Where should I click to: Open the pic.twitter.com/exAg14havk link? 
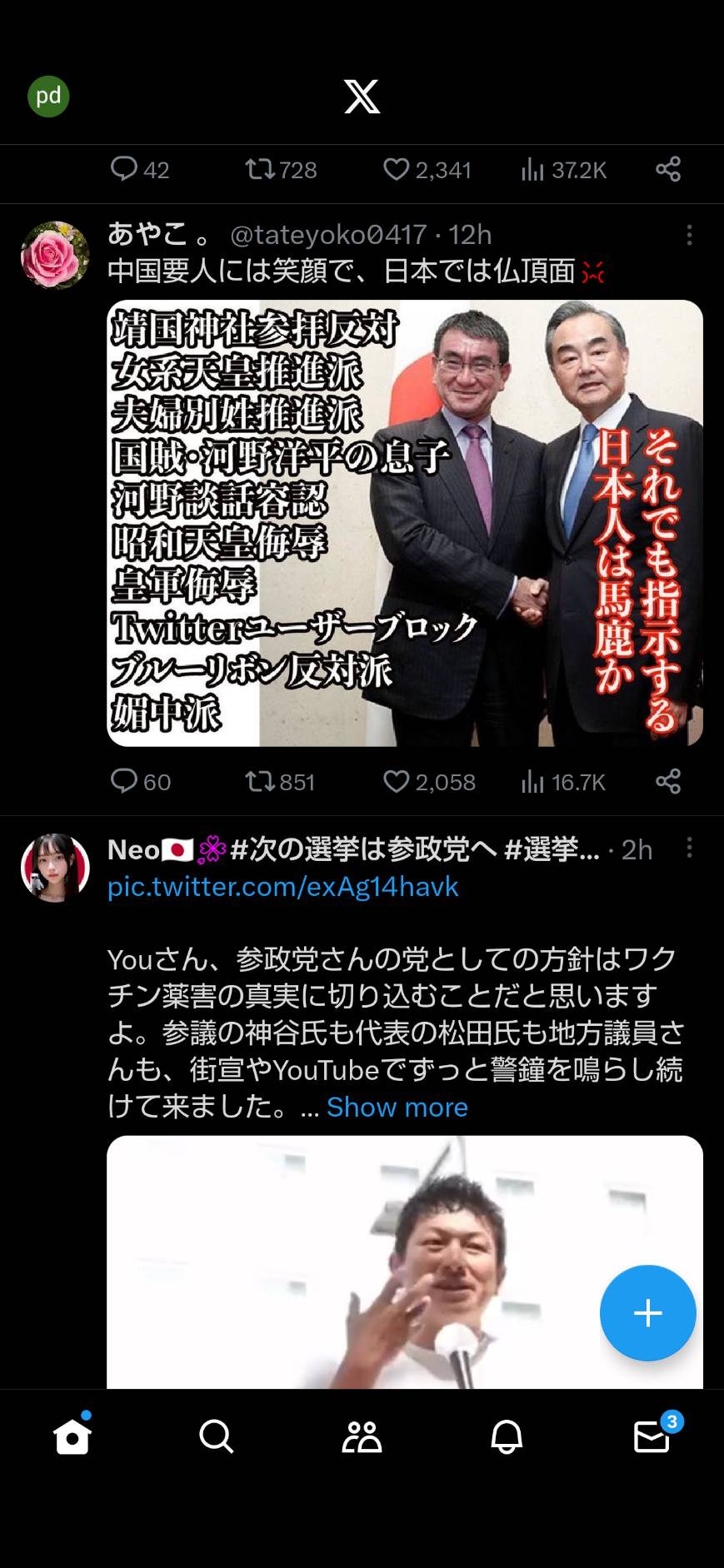283,887
